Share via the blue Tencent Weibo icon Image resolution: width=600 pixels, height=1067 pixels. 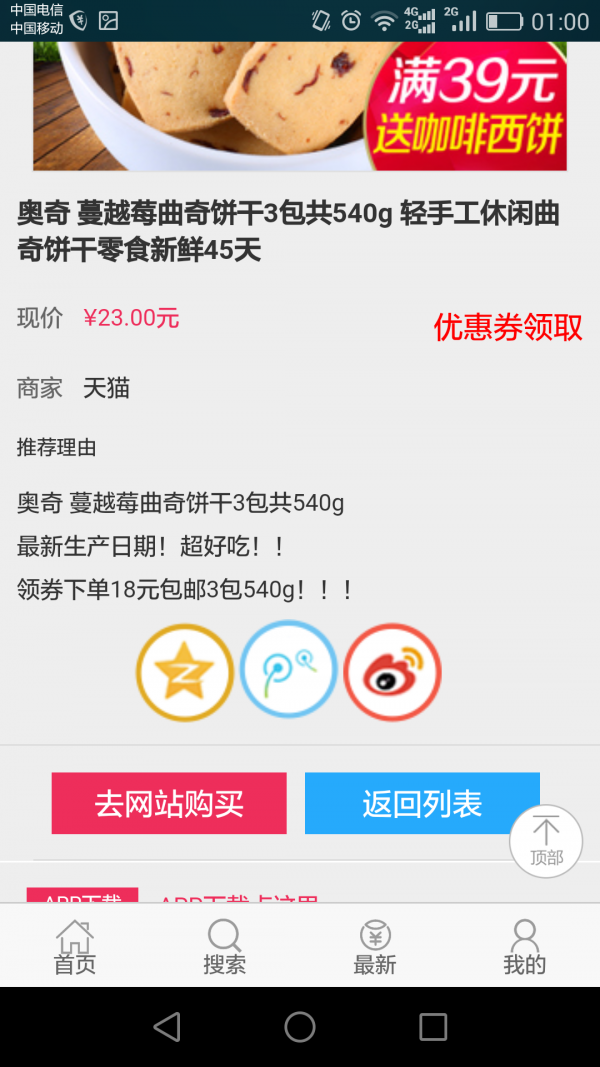[x=289, y=670]
